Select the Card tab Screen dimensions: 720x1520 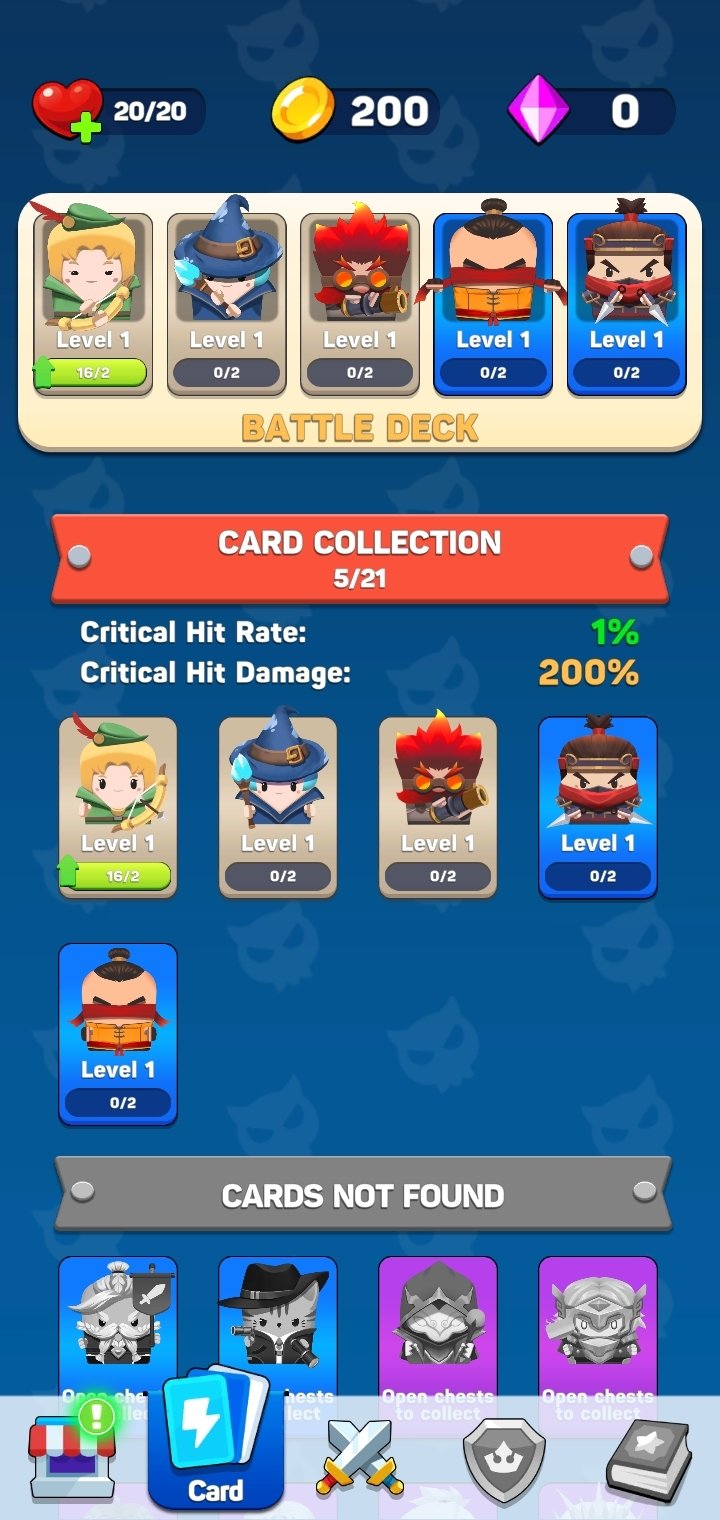(x=216, y=1440)
